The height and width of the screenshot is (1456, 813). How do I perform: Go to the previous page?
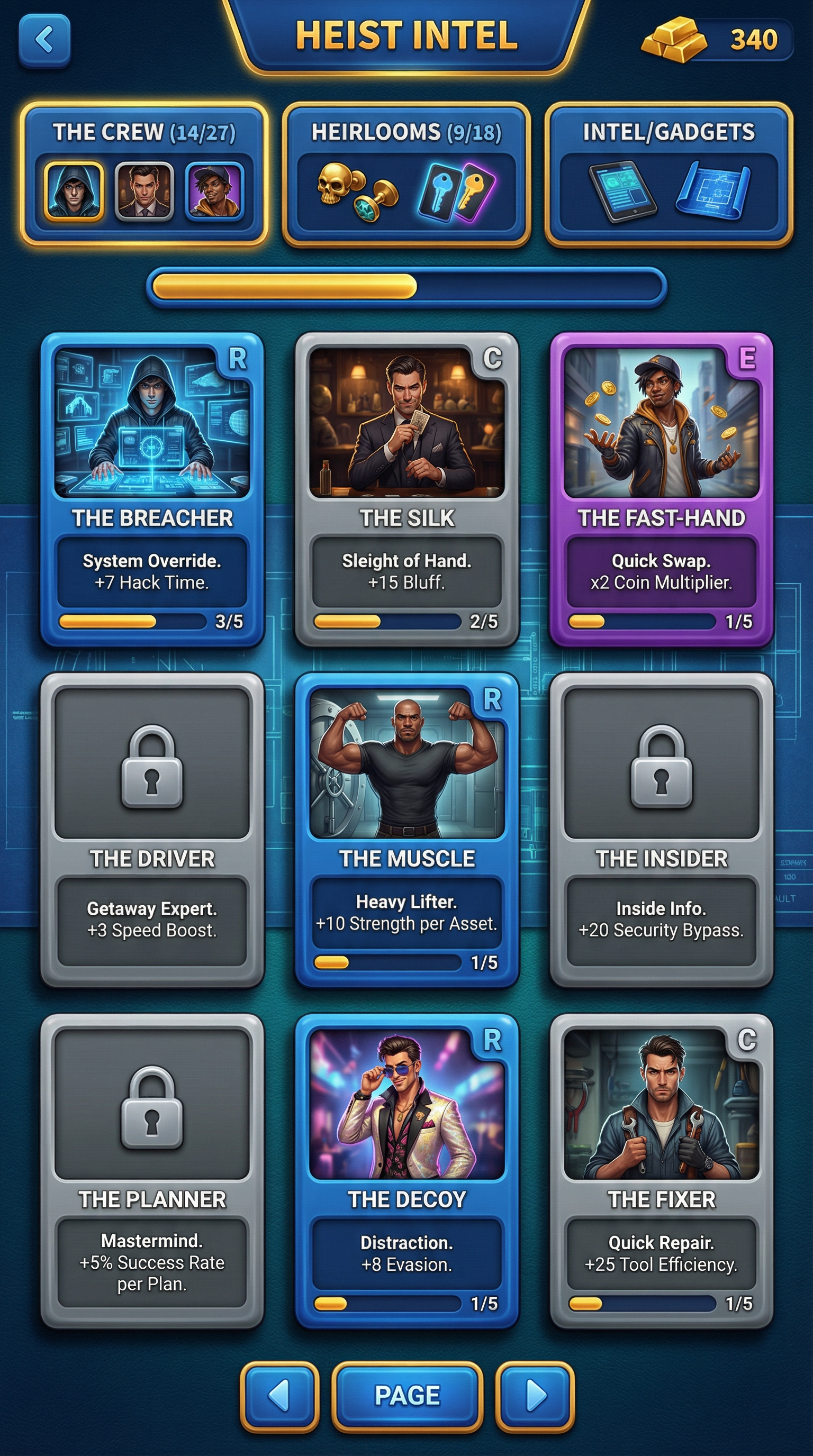[279, 1396]
